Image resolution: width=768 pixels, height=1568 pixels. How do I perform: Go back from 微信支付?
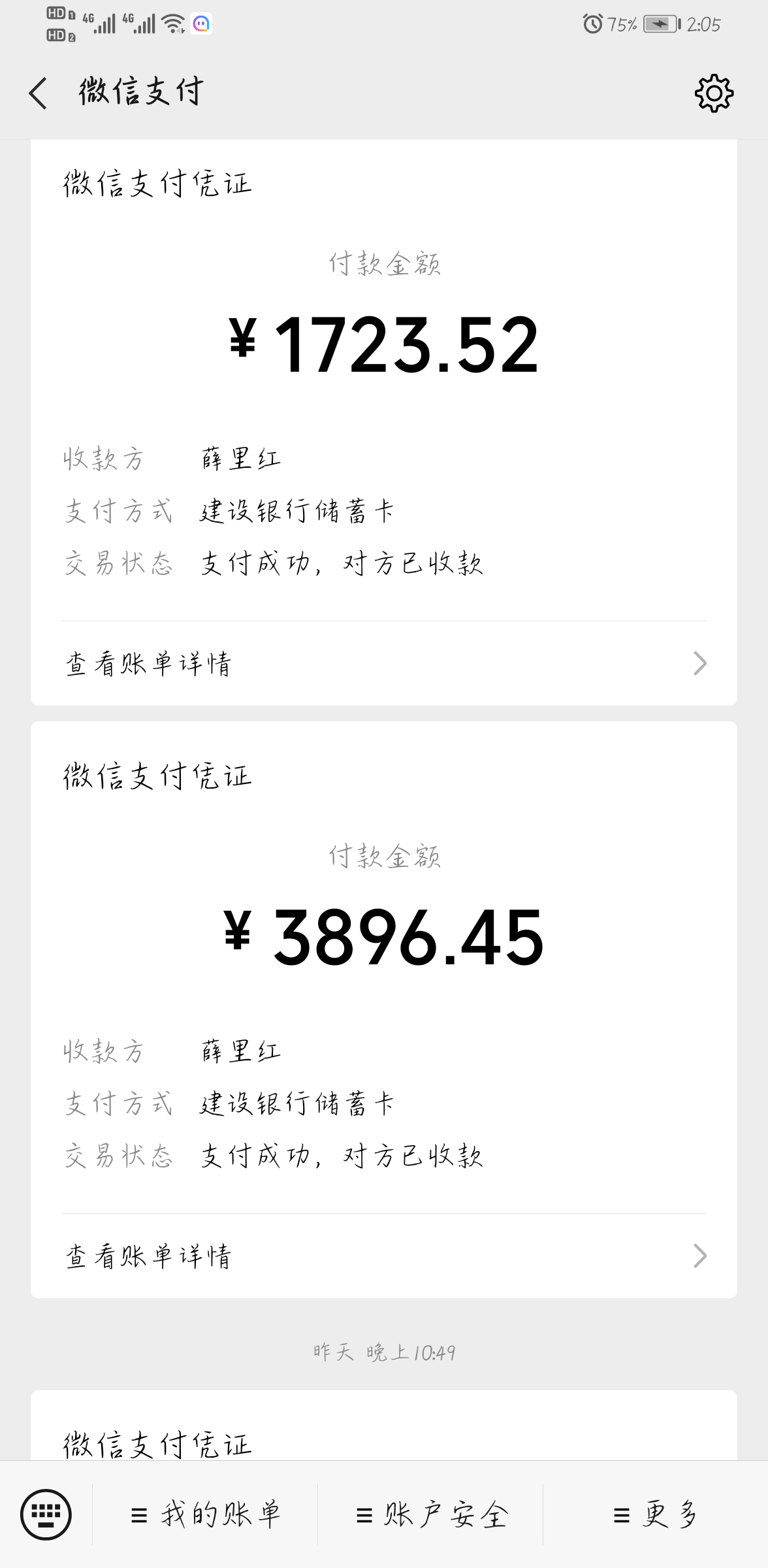39,93
